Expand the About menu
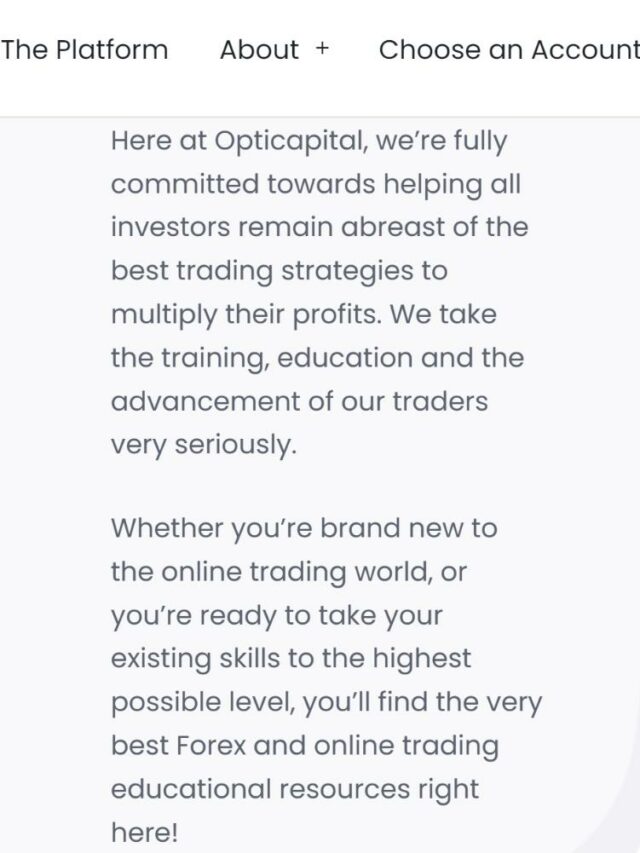 coord(274,50)
